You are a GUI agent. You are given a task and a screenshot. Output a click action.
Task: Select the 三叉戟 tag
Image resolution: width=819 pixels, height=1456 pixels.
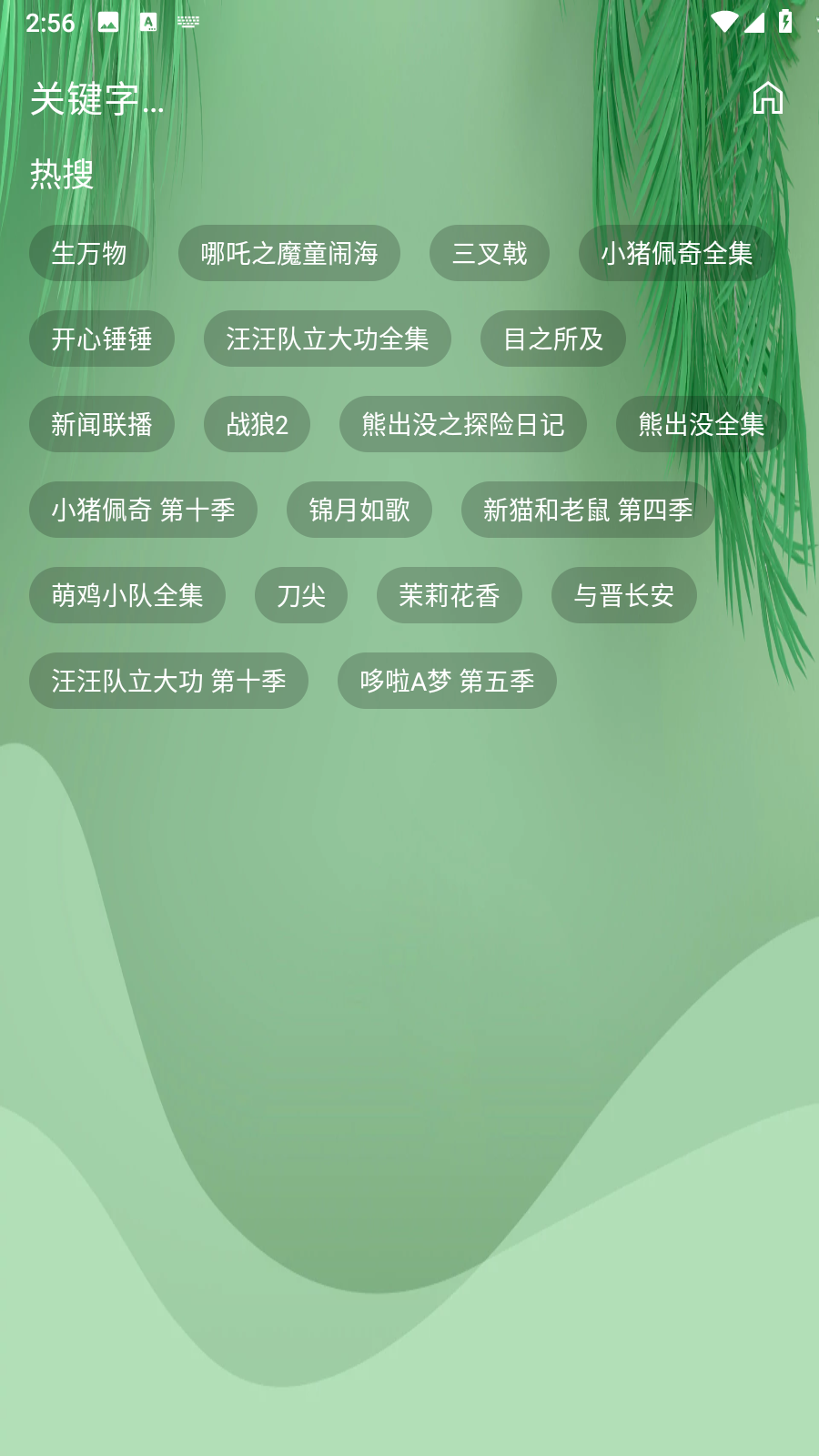click(x=490, y=254)
